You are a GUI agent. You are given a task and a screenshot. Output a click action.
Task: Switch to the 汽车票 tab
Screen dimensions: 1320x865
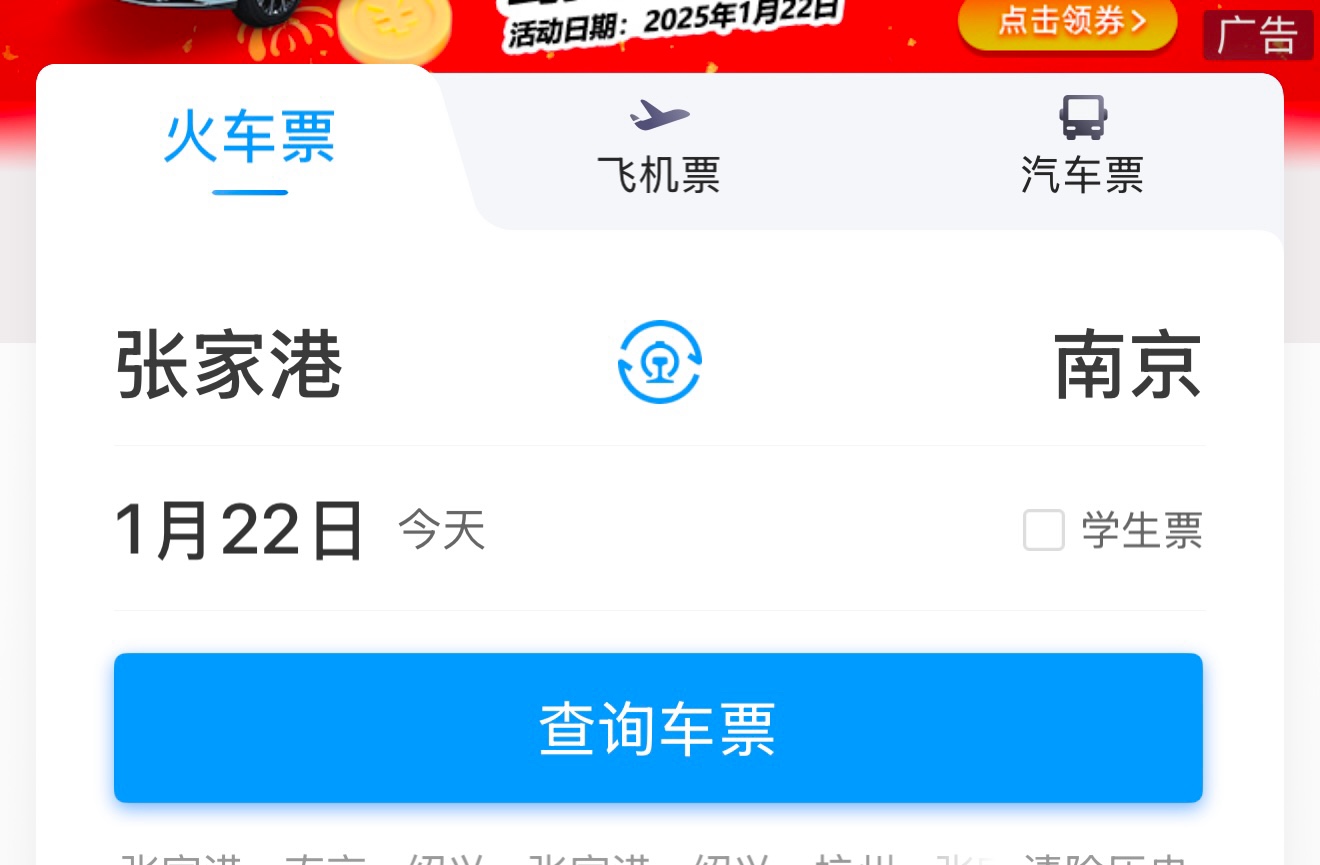1082,149
